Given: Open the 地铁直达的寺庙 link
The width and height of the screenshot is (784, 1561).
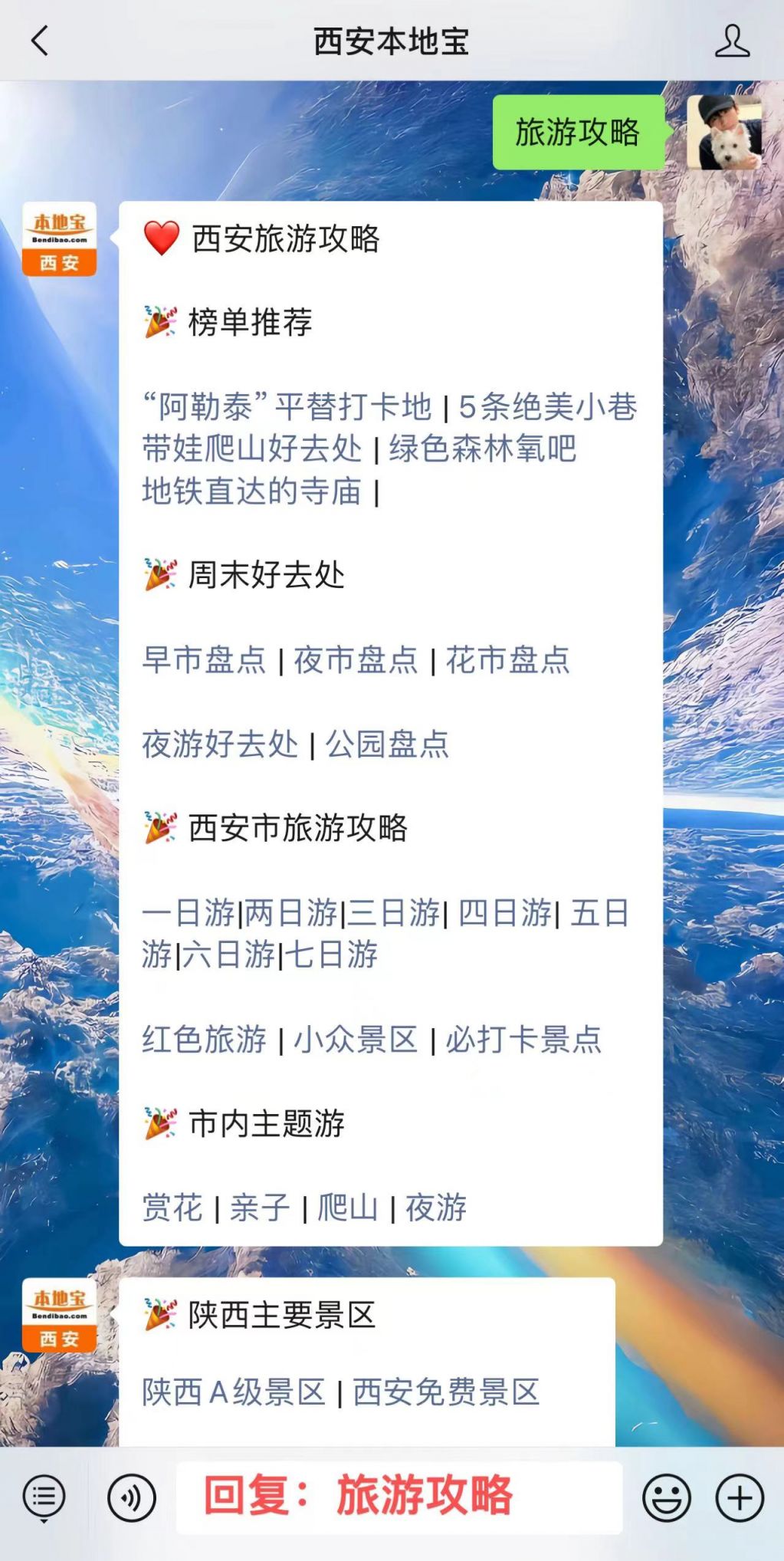Looking at the screenshot, I should click(x=251, y=491).
